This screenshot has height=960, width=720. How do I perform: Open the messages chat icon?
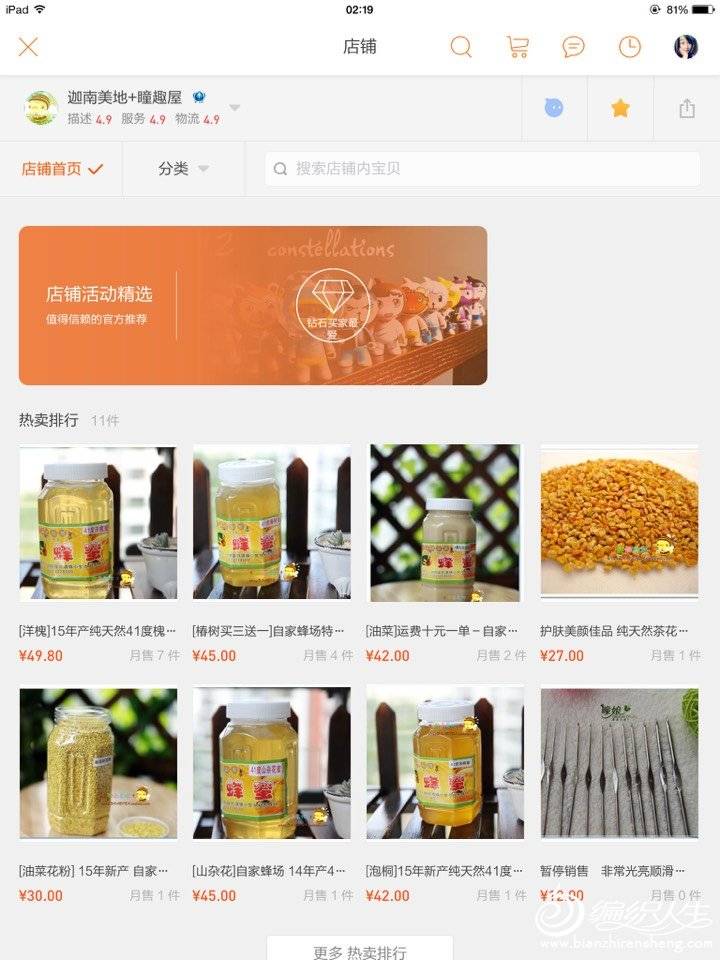(x=573, y=47)
